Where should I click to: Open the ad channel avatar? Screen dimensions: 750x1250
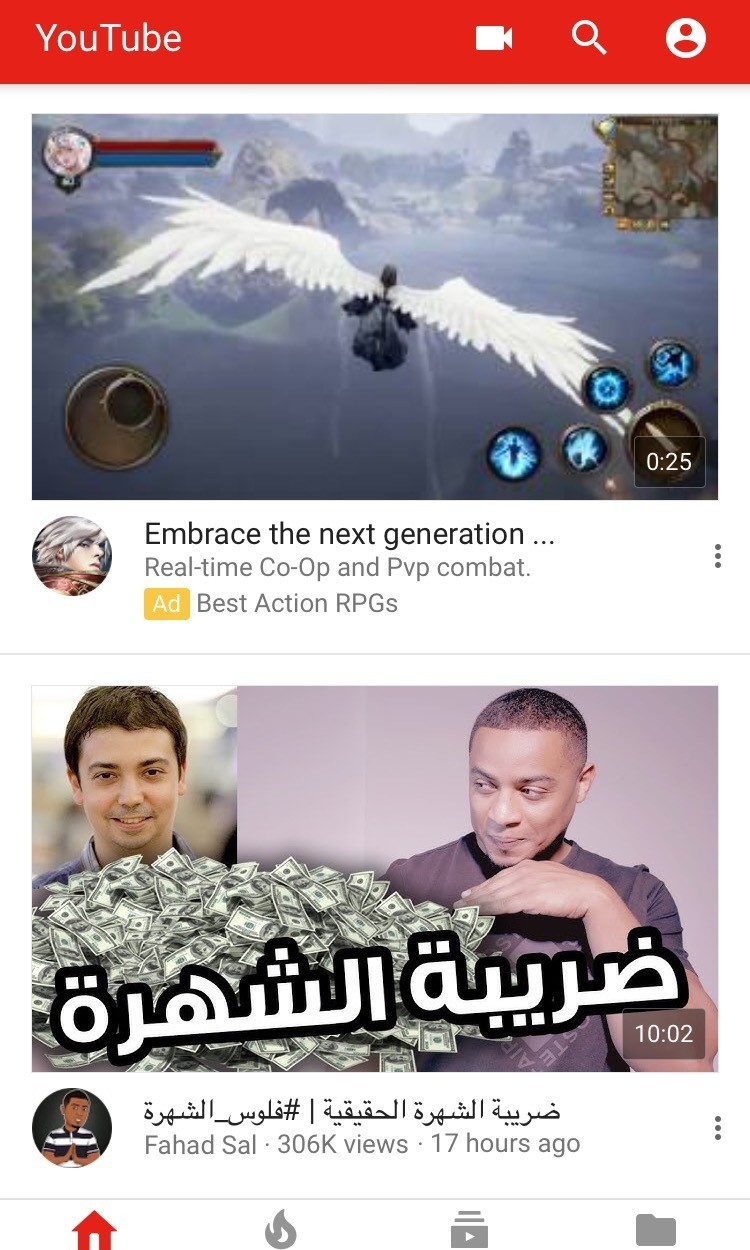(72, 556)
